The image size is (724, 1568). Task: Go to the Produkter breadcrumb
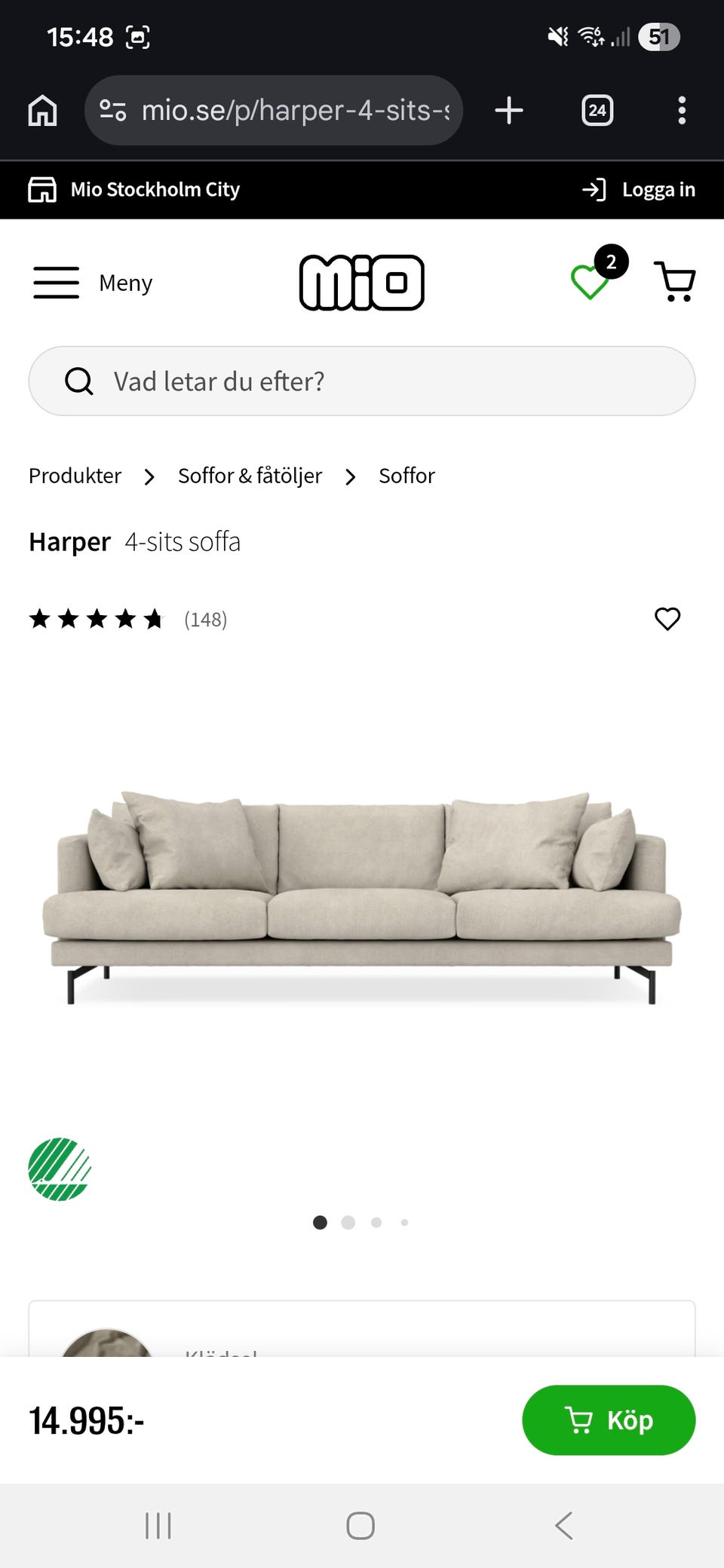pyautogui.click(x=75, y=476)
